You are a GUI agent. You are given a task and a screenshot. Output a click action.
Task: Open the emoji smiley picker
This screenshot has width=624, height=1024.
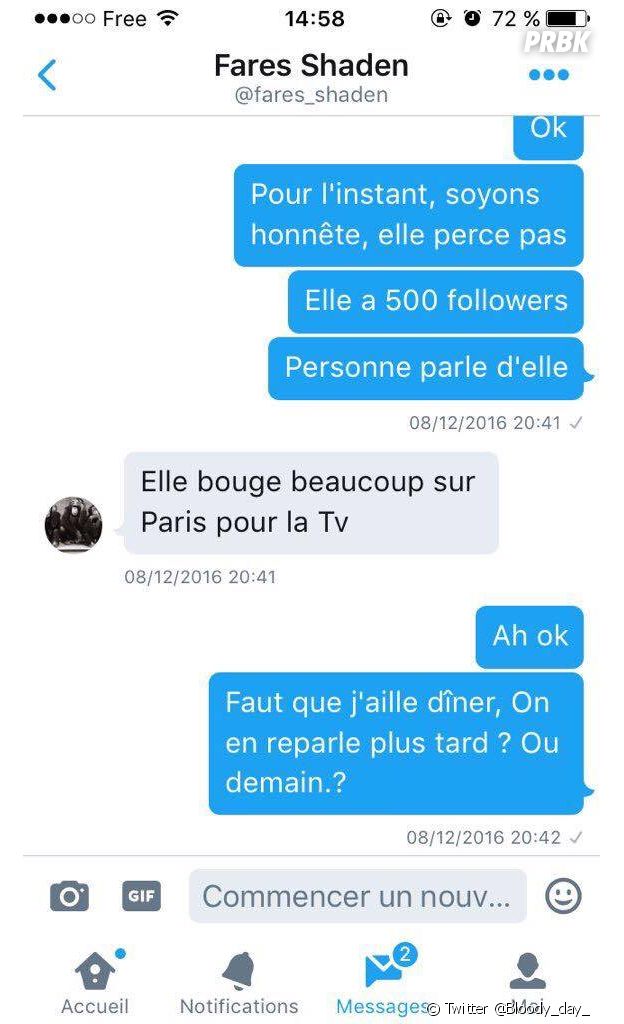[x=563, y=895]
